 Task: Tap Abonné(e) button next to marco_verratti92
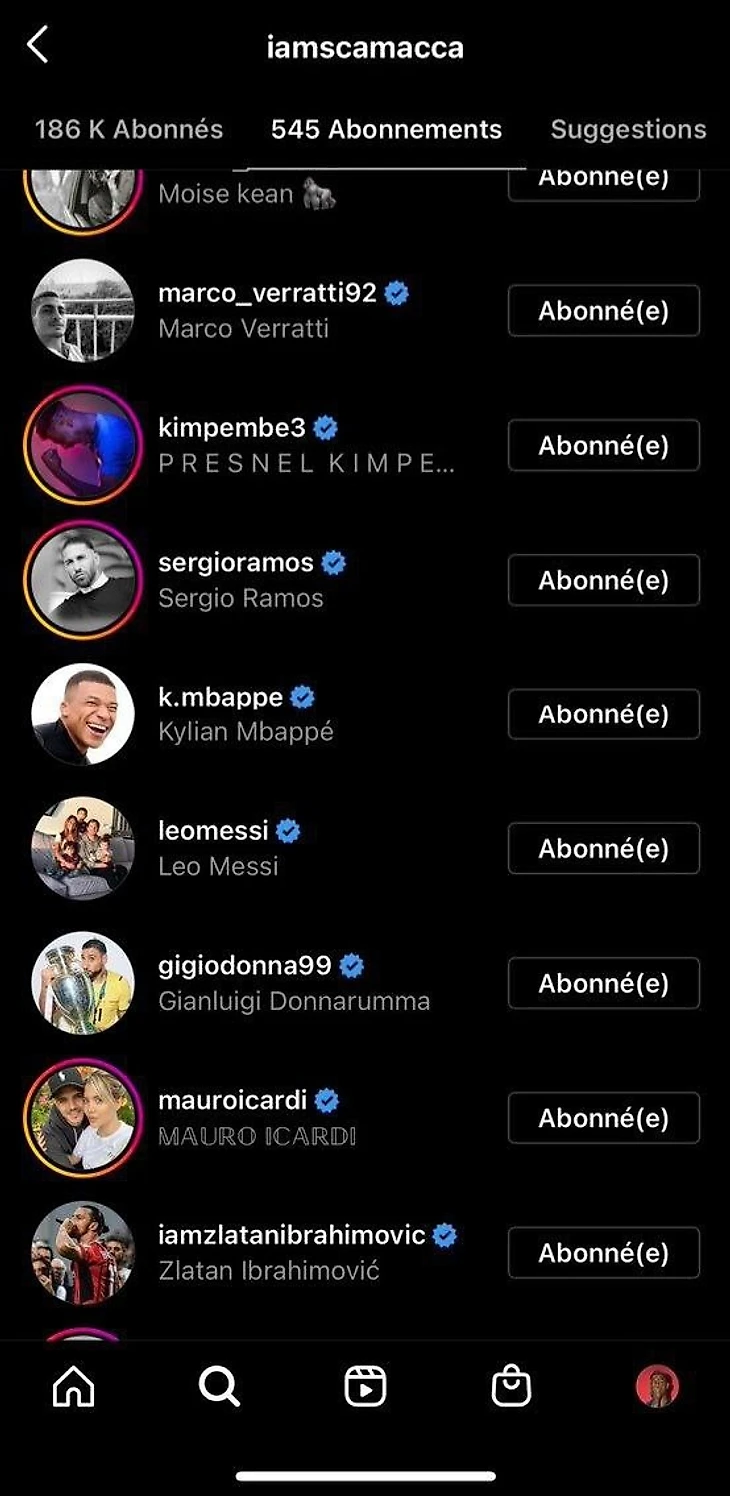pyautogui.click(x=603, y=311)
